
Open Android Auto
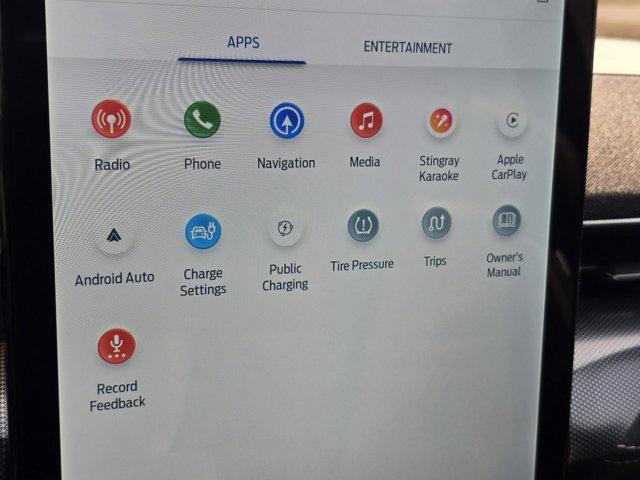(114, 236)
